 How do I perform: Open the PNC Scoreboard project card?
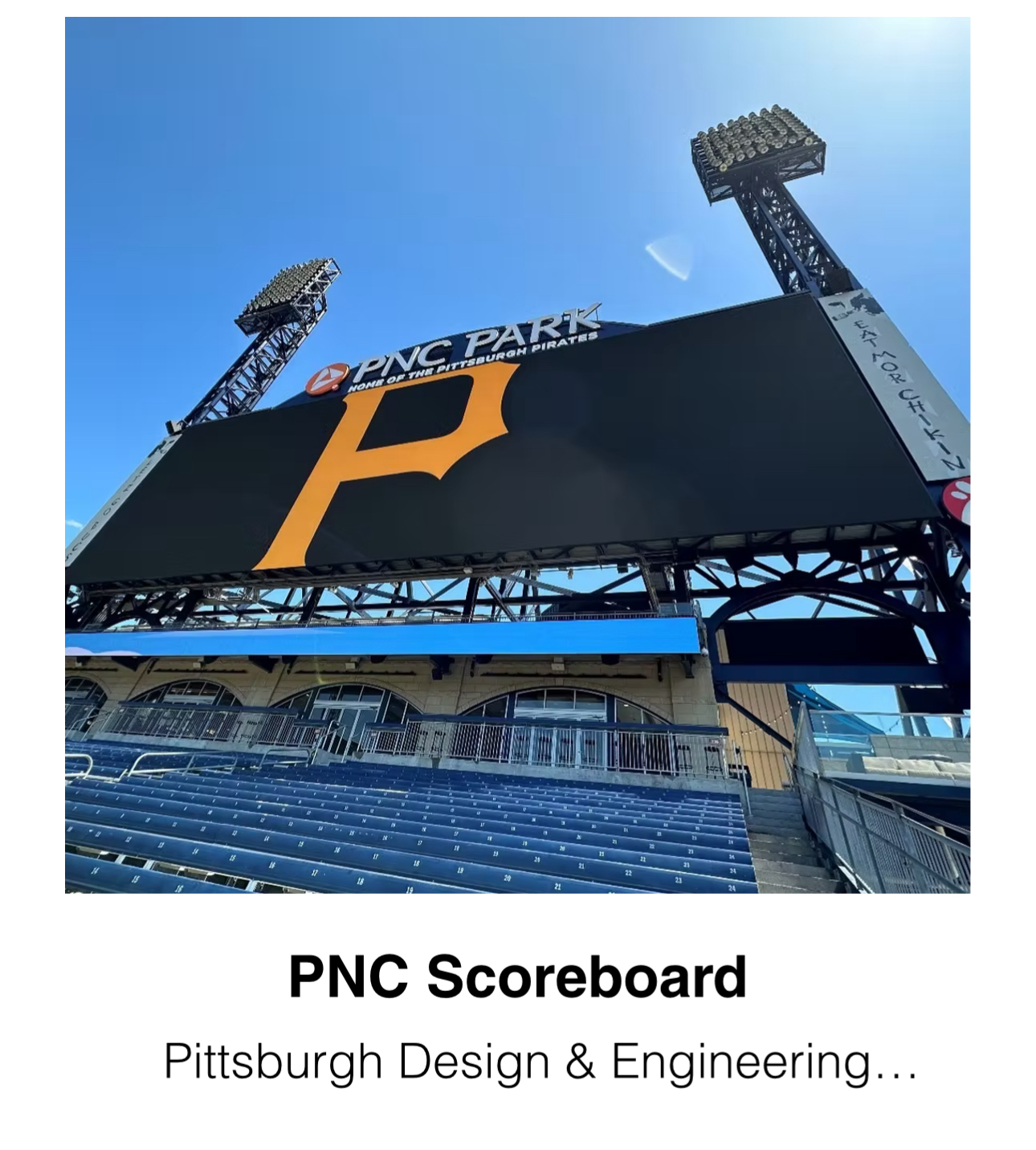(517, 976)
